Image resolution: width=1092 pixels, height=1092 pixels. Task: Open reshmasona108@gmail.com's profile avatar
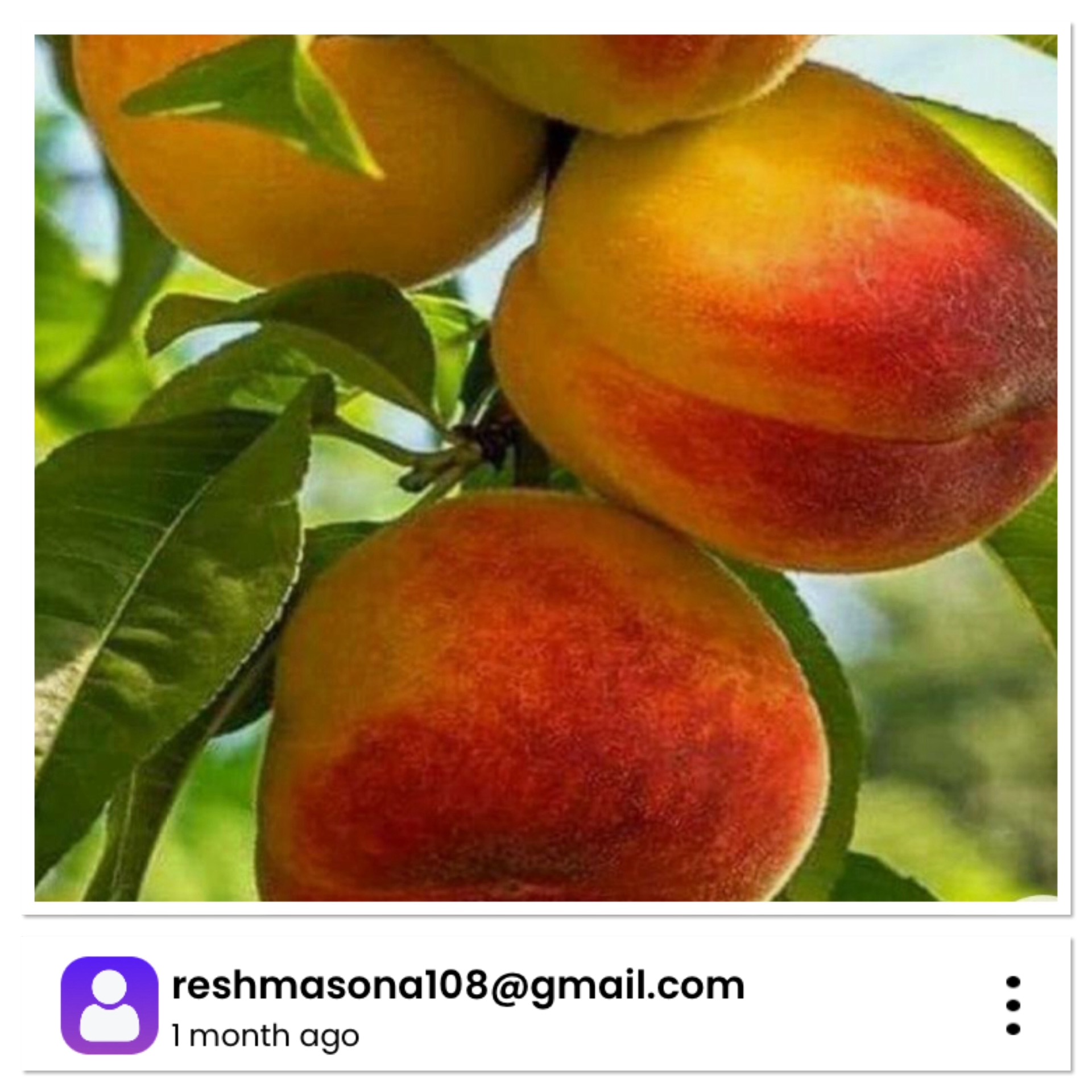(109, 1005)
